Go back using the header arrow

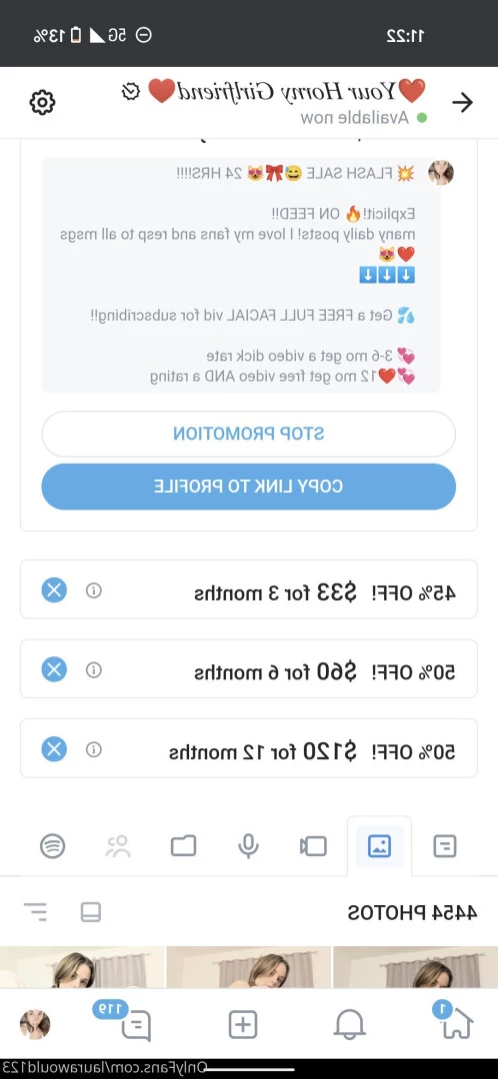(x=462, y=103)
